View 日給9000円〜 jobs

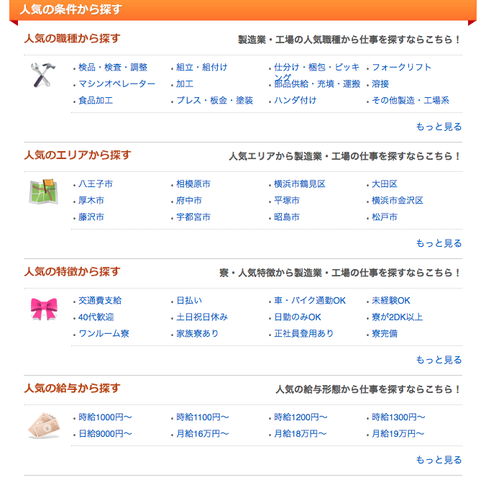(x=105, y=434)
